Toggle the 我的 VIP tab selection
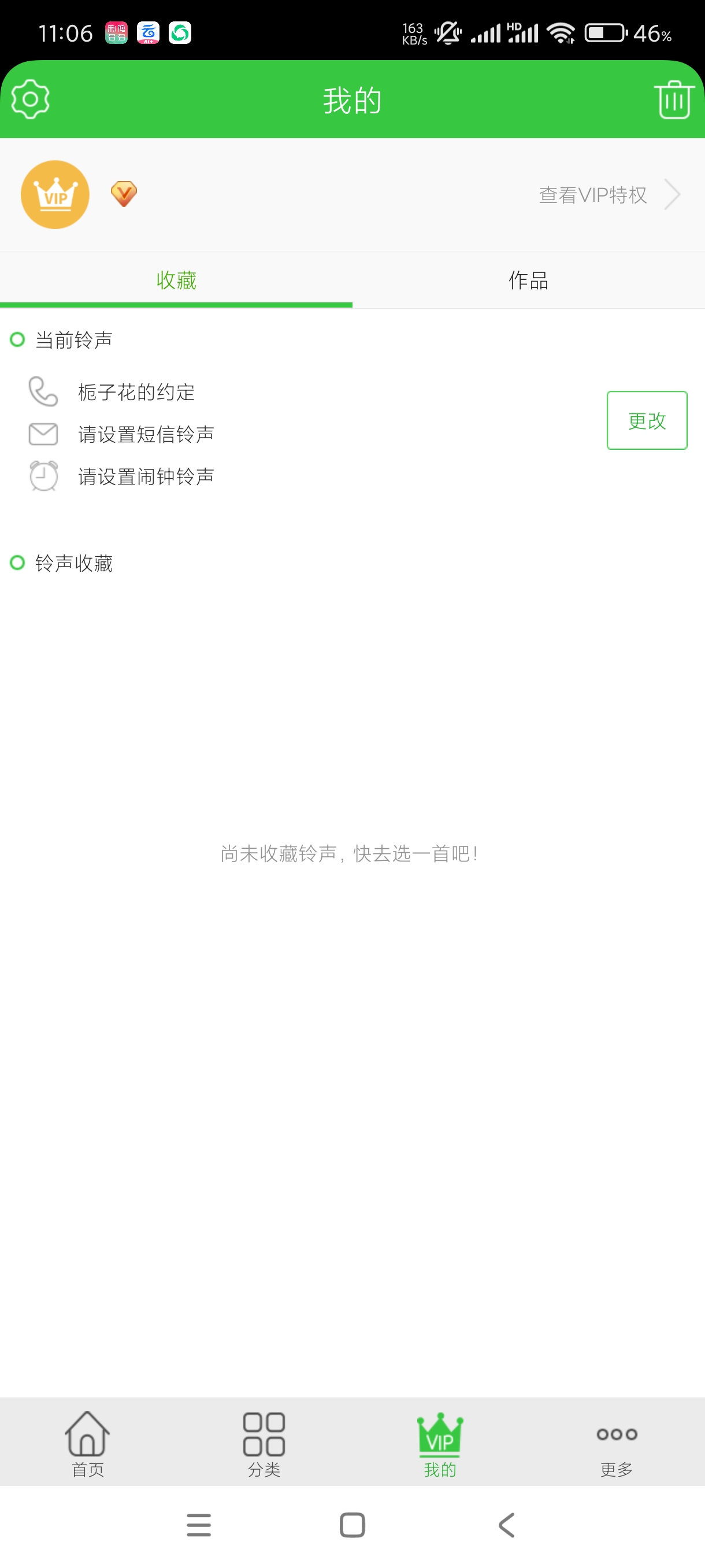Image resolution: width=705 pixels, height=1568 pixels. point(440,1444)
